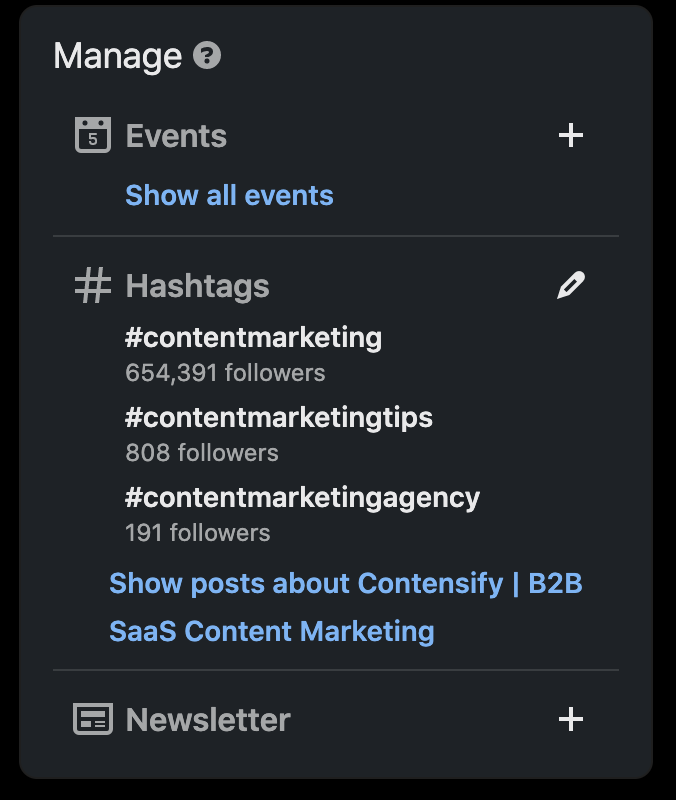Open the Manage help question mark
This screenshot has height=800, width=676.
point(207,56)
